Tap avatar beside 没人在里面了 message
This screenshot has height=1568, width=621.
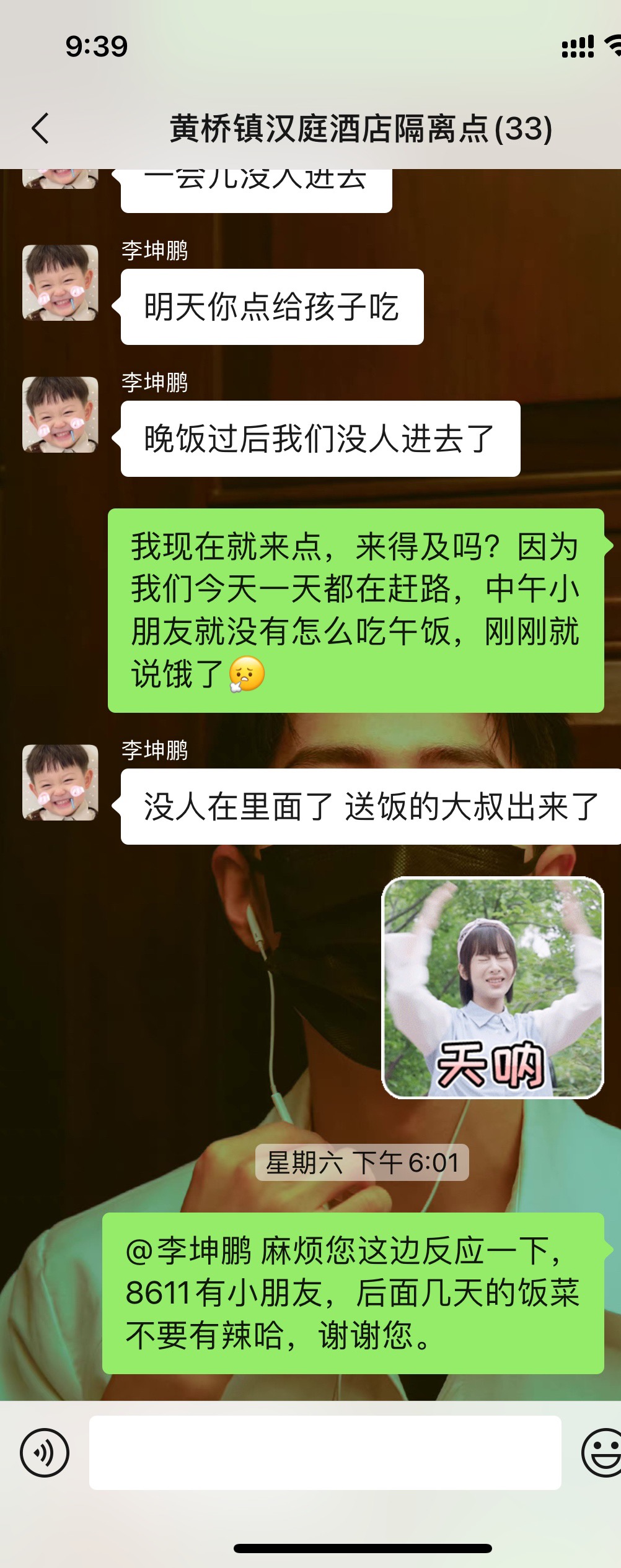click(60, 782)
